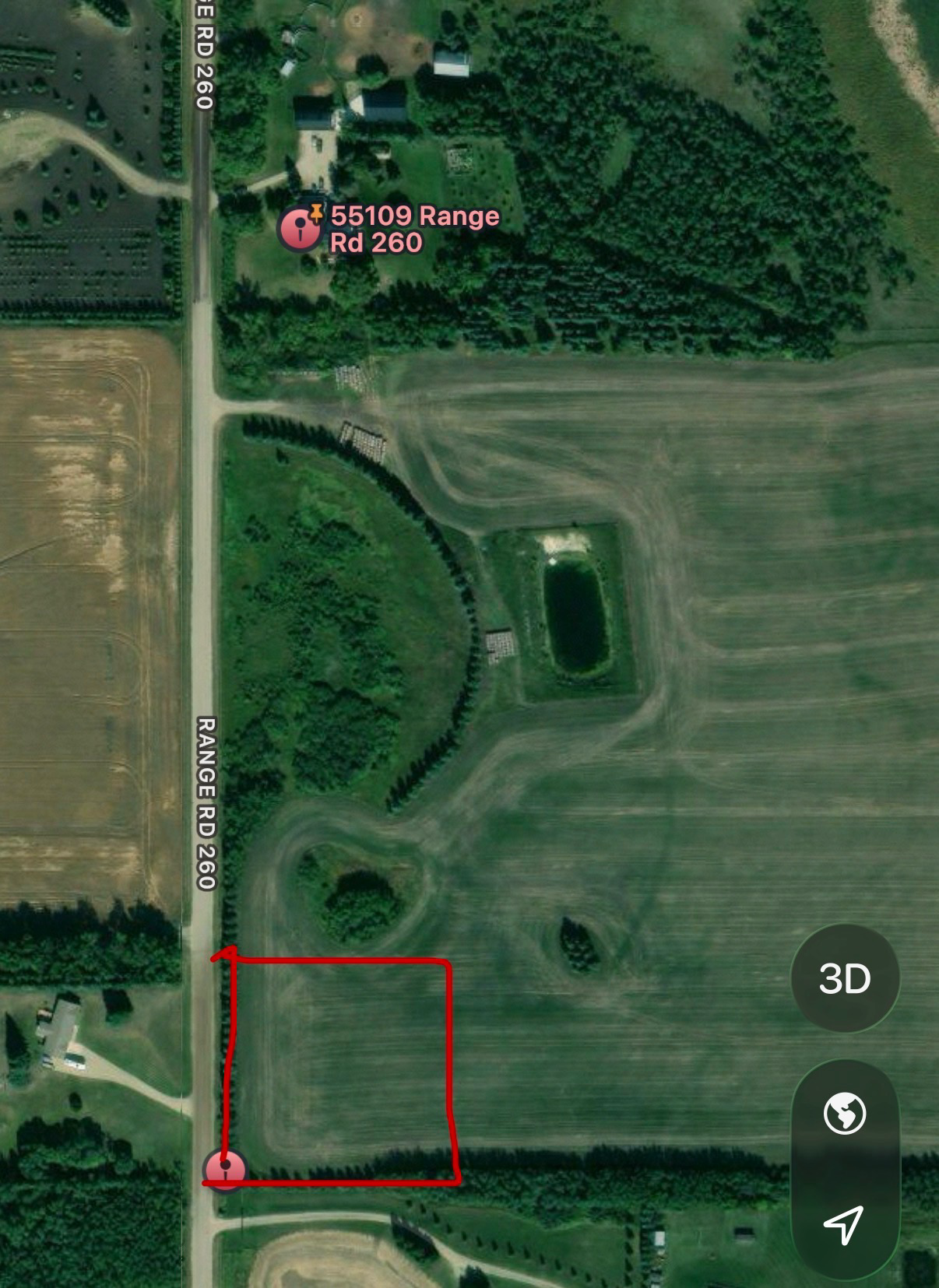Open map mode options globe button

845,1113
